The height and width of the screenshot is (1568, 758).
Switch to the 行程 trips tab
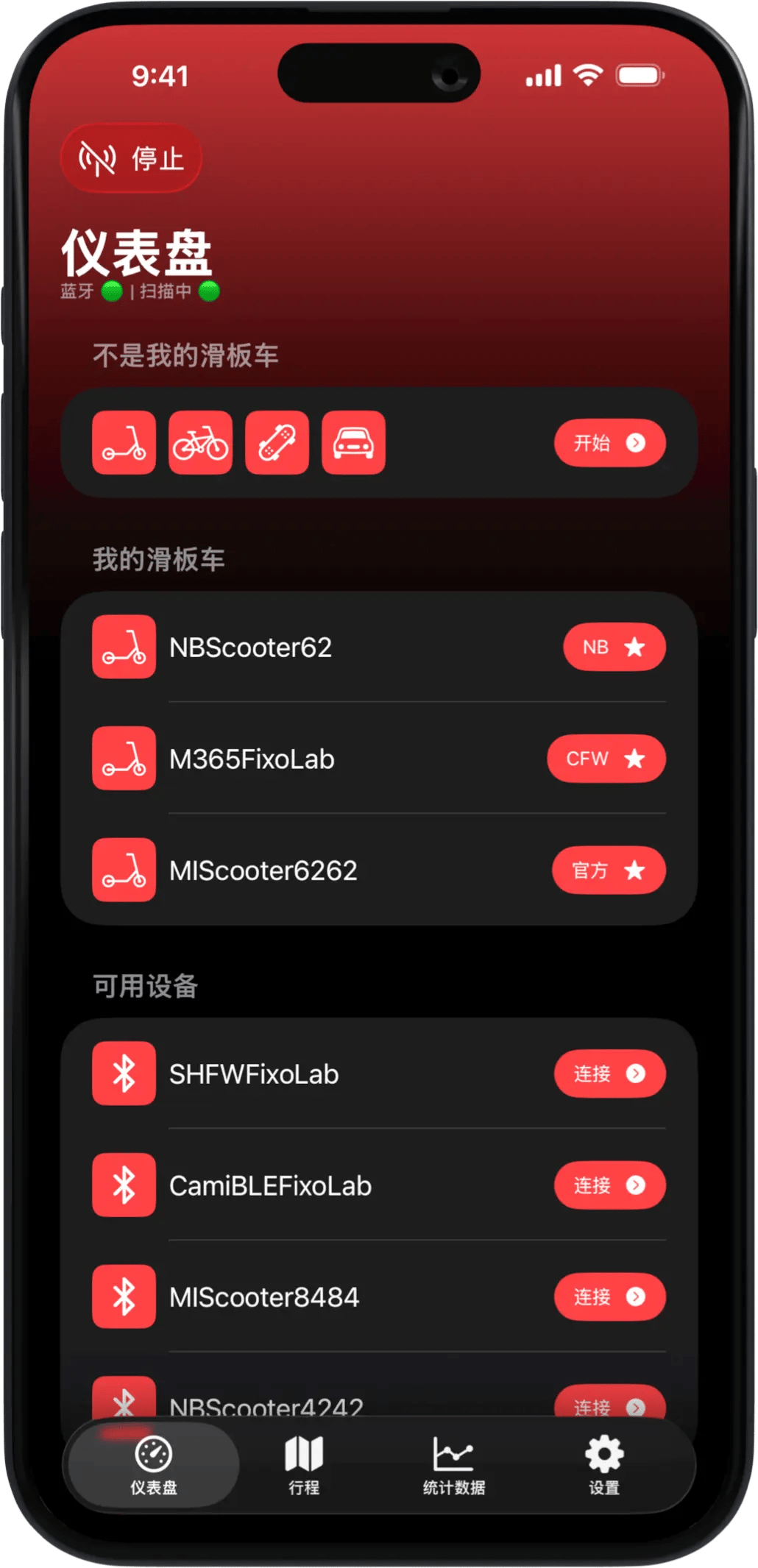[x=304, y=1466]
